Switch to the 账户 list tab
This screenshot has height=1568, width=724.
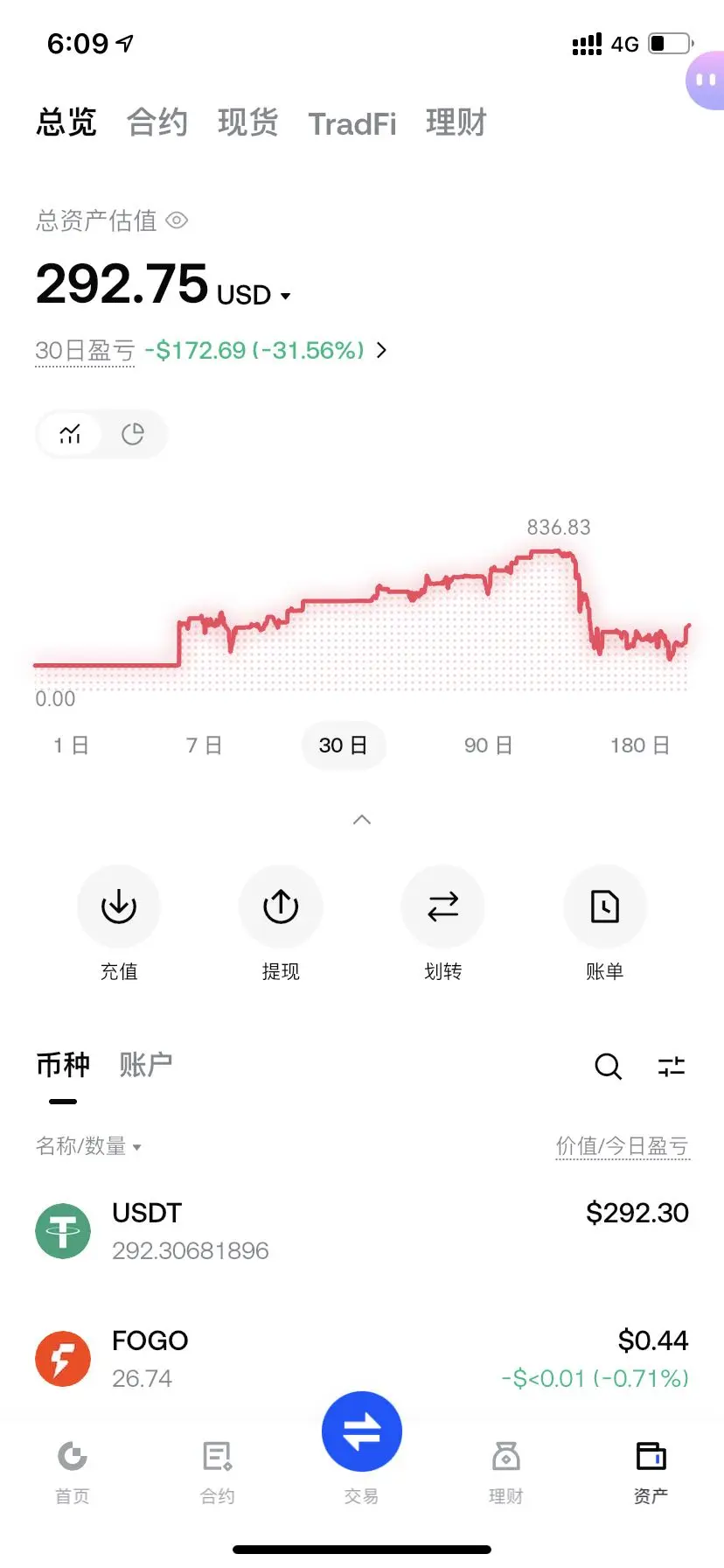click(145, 1065)
